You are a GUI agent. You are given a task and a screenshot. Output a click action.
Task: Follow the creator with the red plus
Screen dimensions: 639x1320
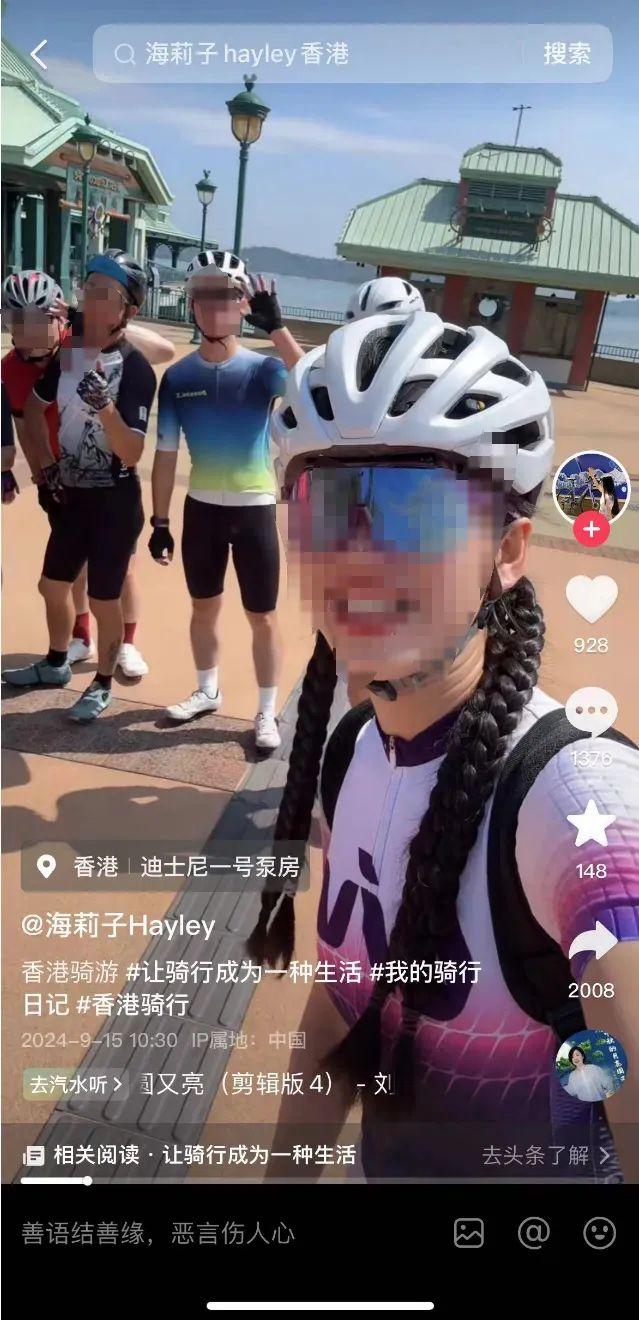coord(591,529)
